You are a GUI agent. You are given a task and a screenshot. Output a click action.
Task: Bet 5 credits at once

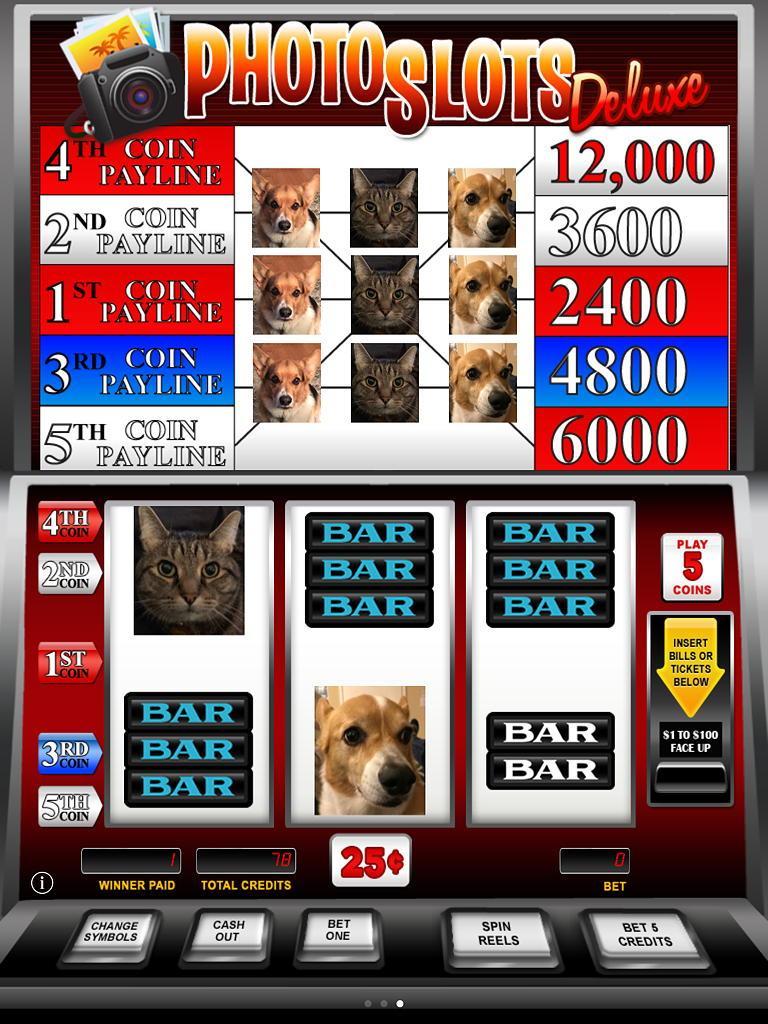pos(645,936)
